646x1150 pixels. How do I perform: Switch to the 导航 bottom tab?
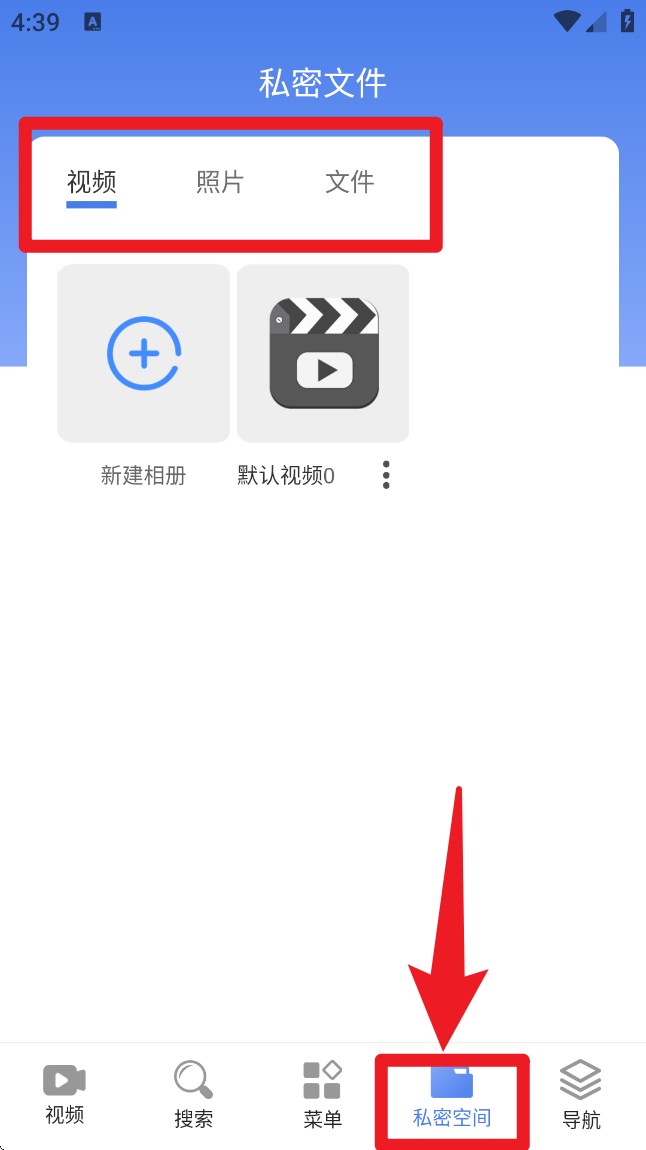(x=581, y=1094)
